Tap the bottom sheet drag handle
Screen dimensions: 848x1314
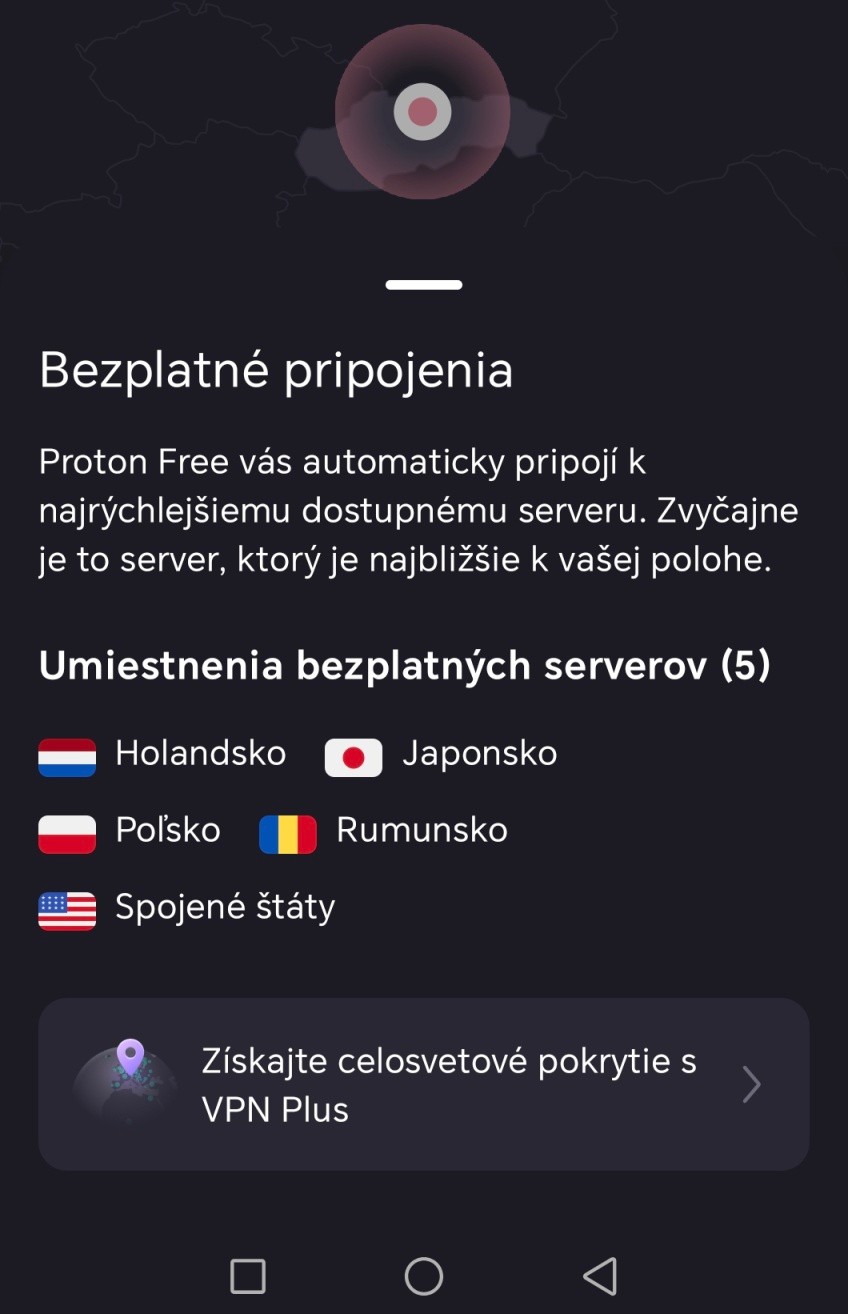(423, 285)
